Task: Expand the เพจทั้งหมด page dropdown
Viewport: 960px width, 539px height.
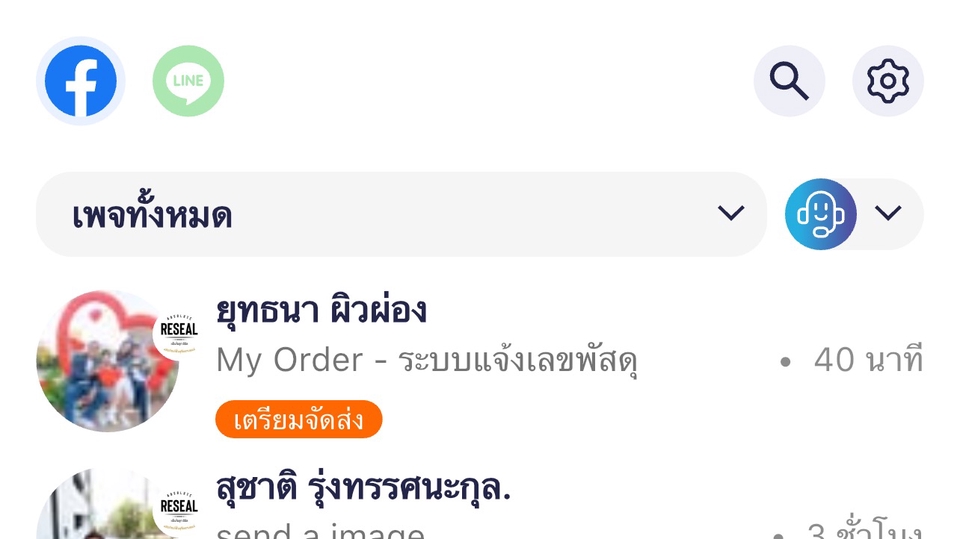Action: click(400, 214)
